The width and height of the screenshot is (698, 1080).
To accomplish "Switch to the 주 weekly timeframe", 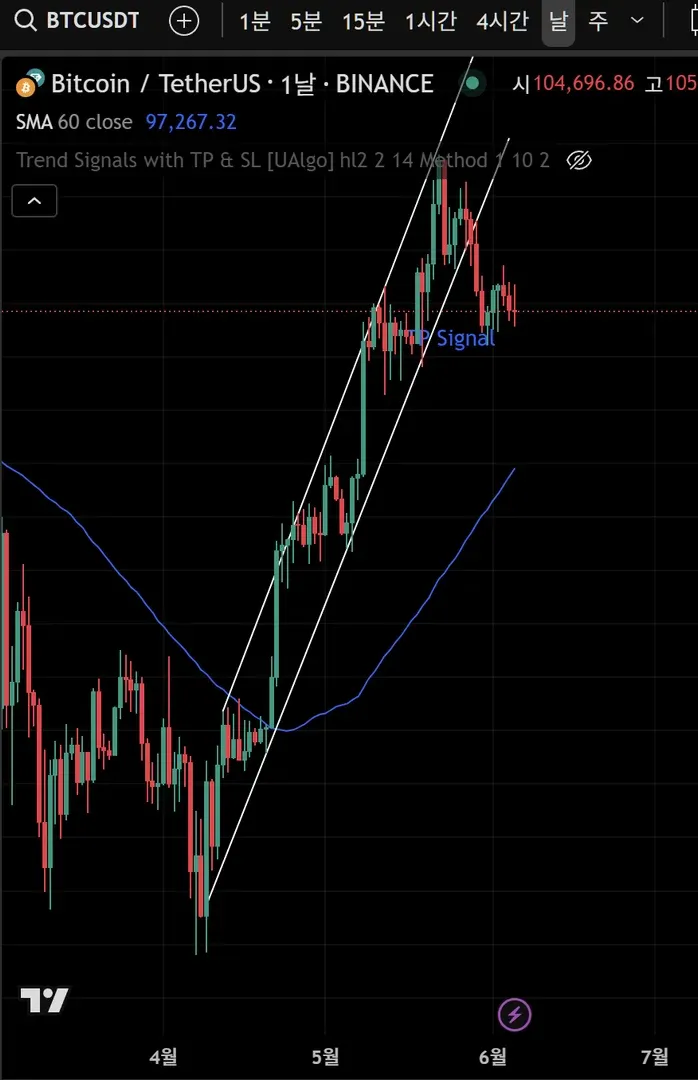I will (598, 21).
